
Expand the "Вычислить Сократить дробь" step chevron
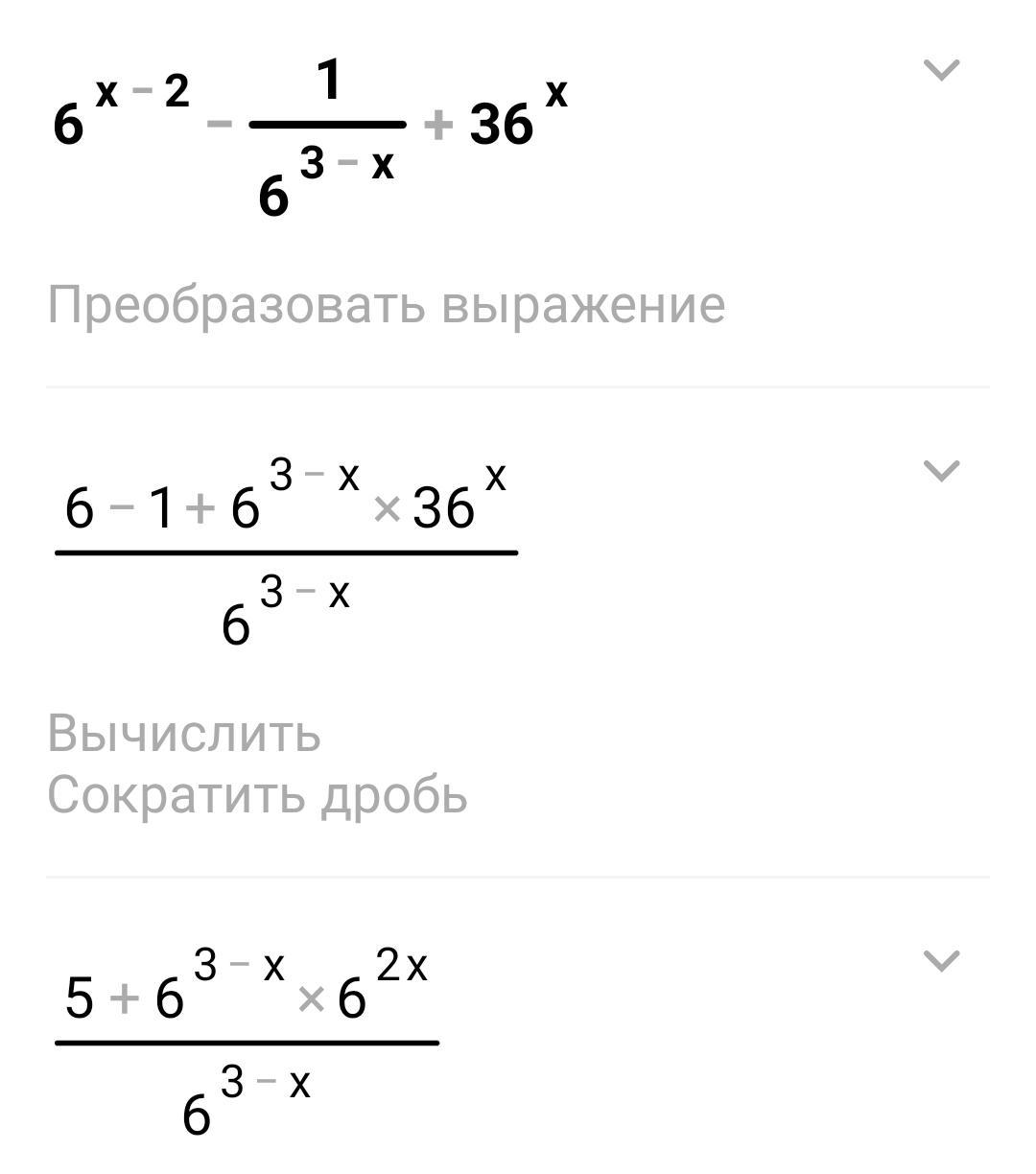click(940, 471)
